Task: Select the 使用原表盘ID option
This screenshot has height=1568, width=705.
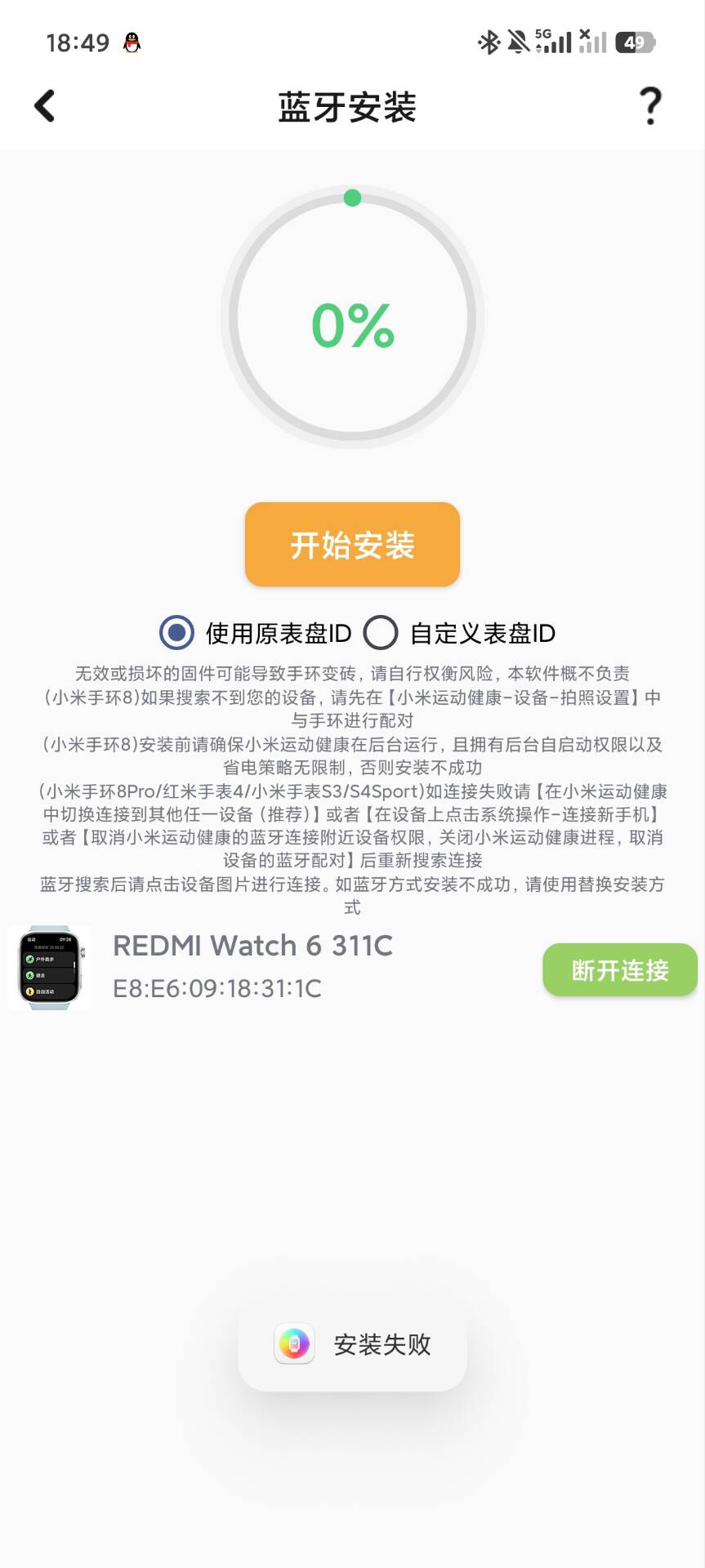Action: (176, 633)
